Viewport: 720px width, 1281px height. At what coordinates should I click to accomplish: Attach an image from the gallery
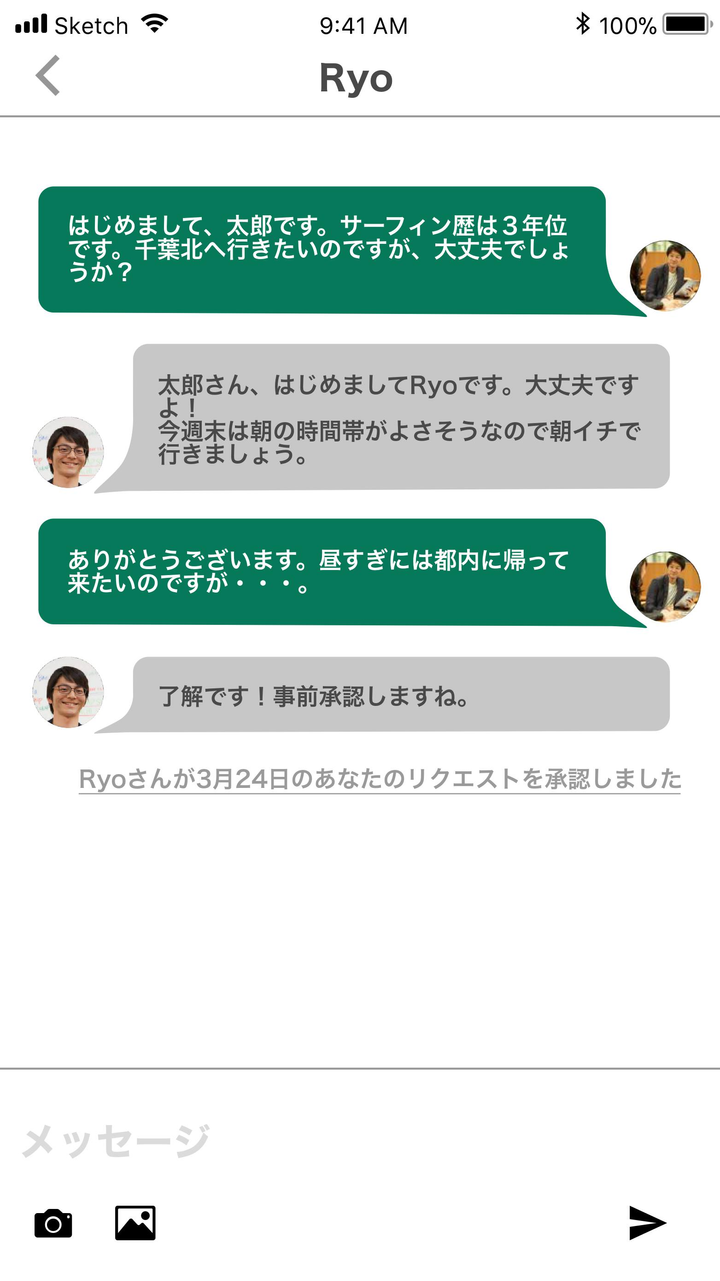point(135,1223)
